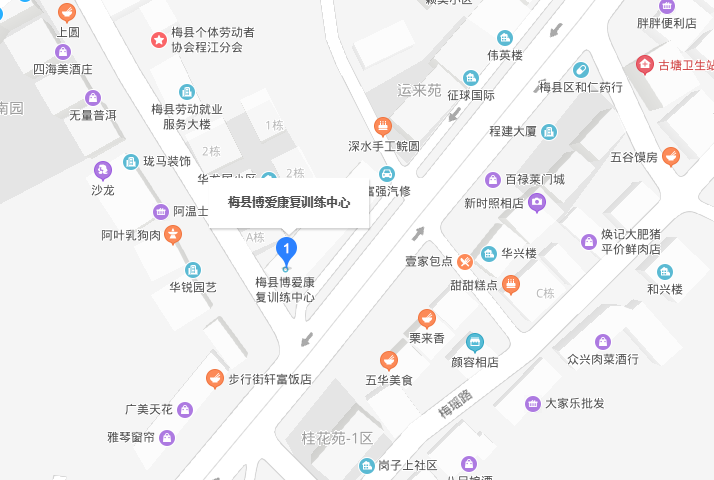Open the 甜甜糕点 bakery marker
The width and height of the screenshot is (714, 480).
(x=511, y=284)
